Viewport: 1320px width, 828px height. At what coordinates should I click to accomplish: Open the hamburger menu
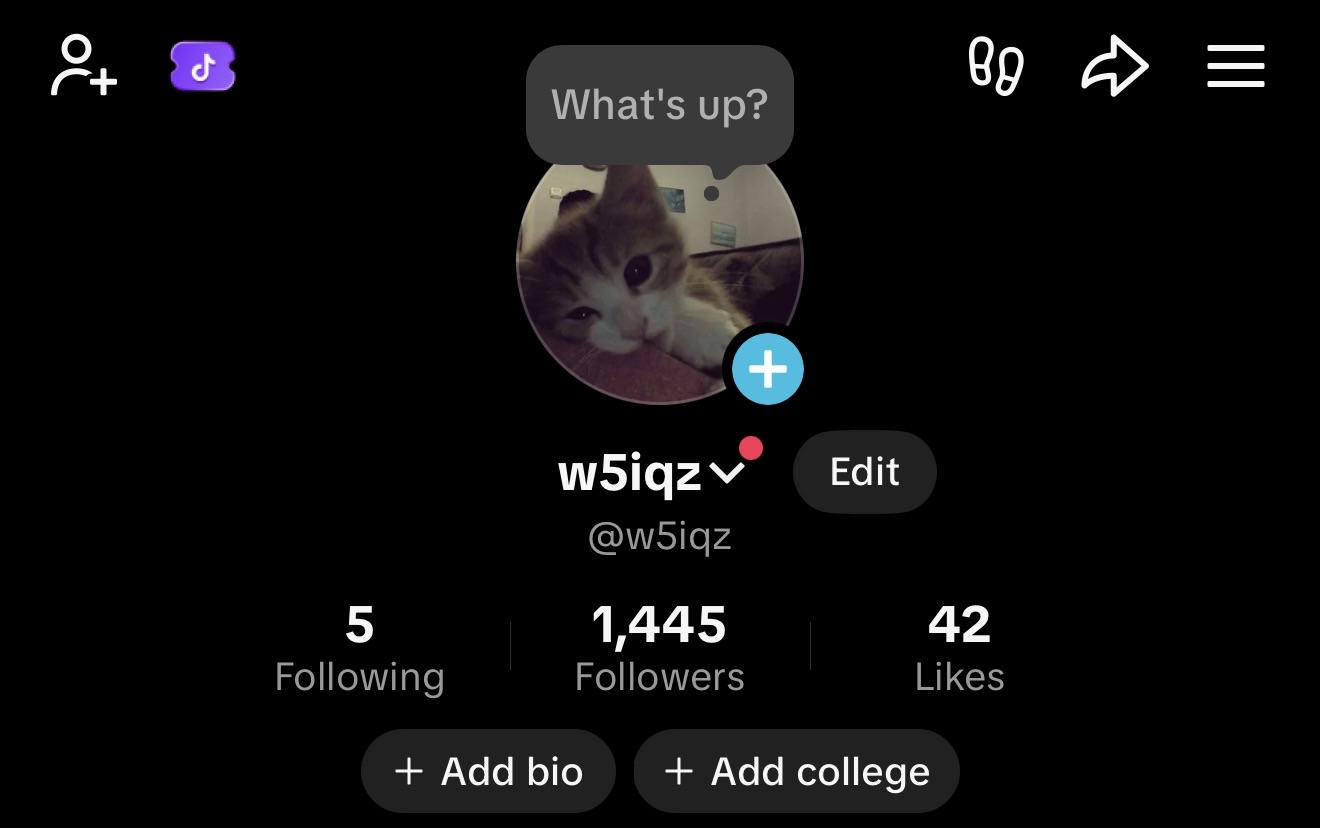[1236, 67]
